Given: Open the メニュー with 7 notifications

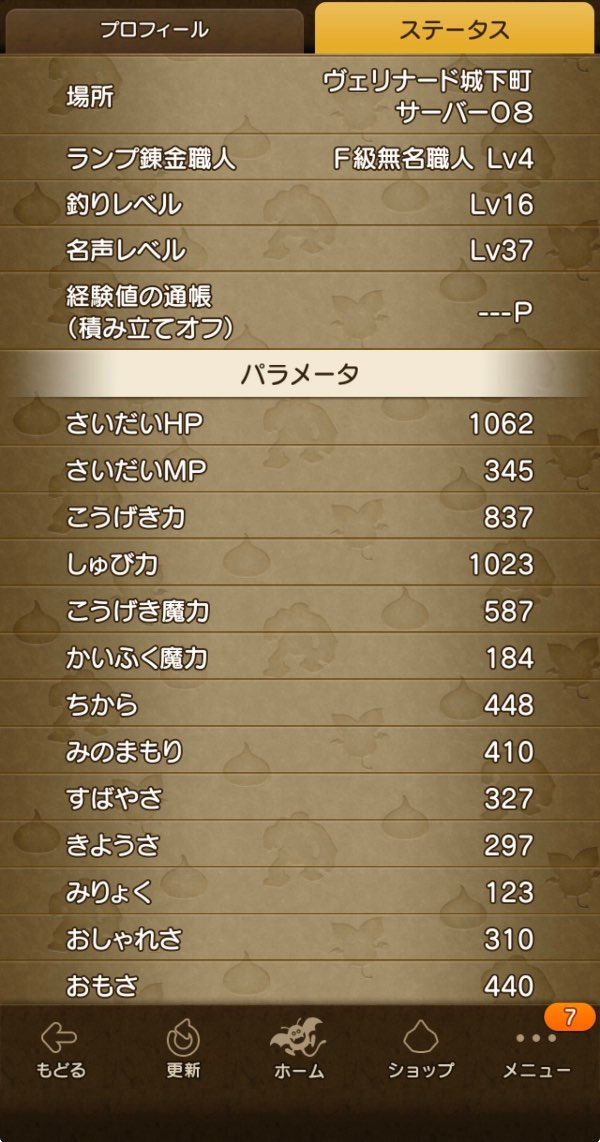Looking at the screenshot, I should click(x=537, y=1050).
